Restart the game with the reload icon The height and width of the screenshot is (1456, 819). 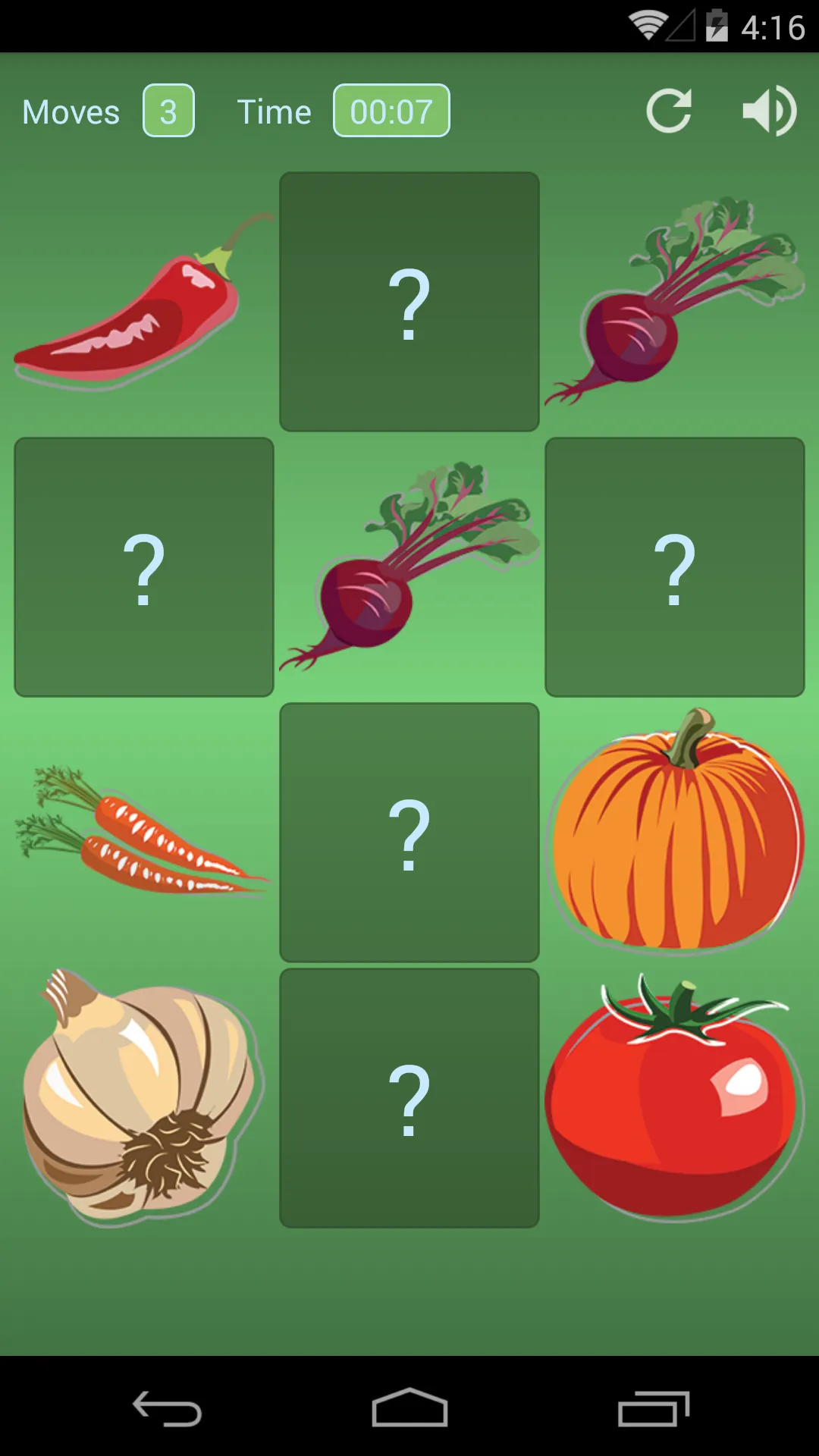point(669,111)
